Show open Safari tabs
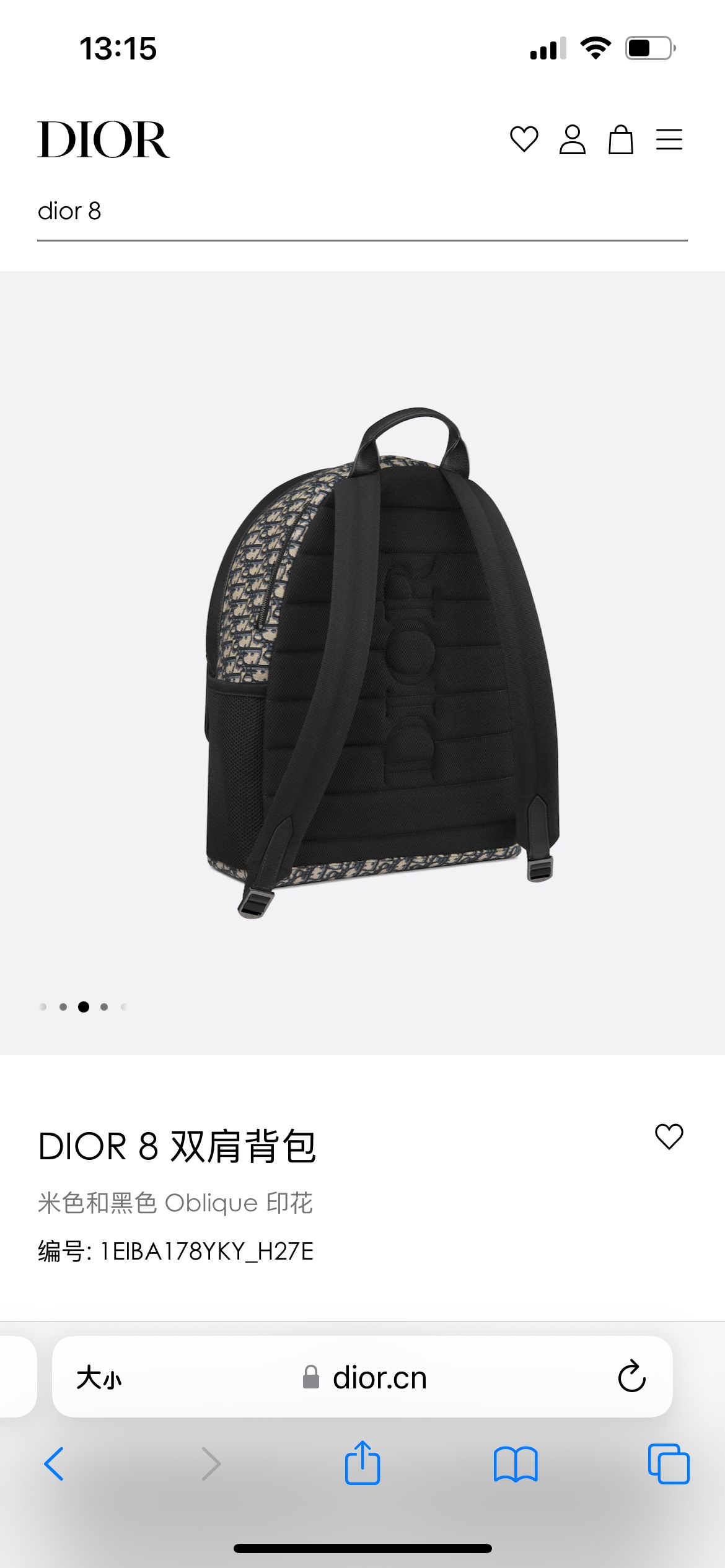 point(668,1464)
